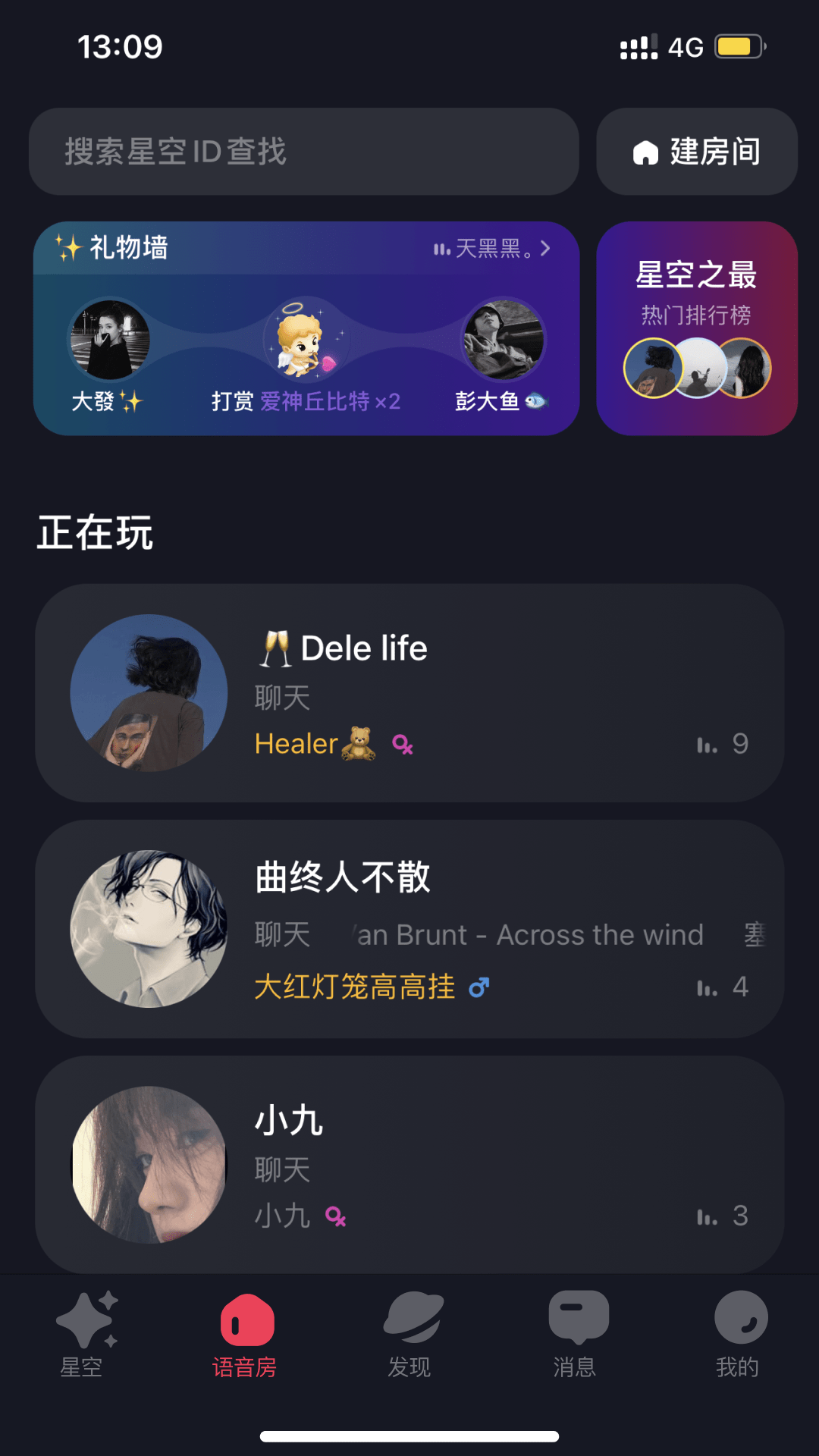
Task: Tap the male gender icon beside 大红灯笼高高挂
Action: tap(479, 986)
